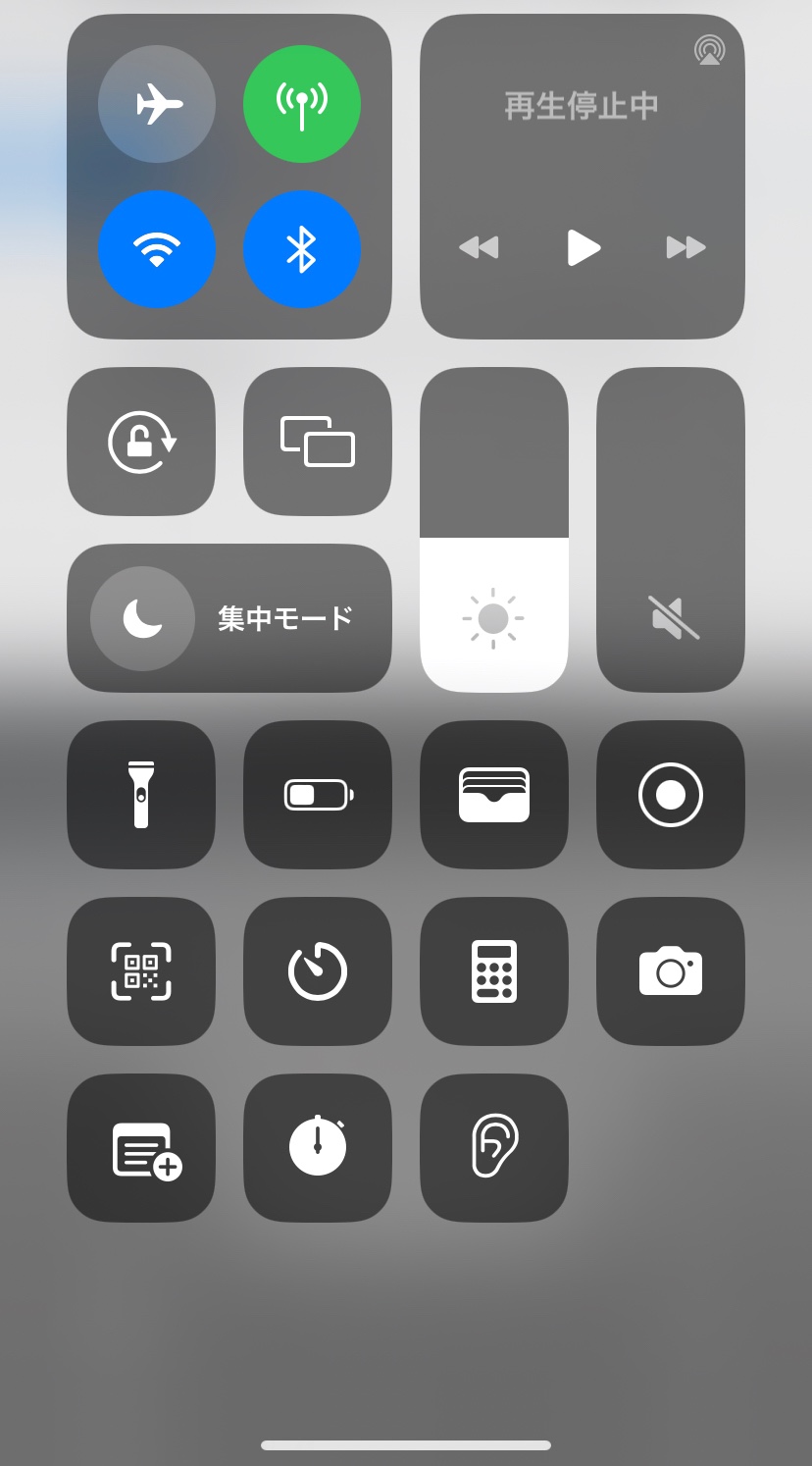Turn on the flashlight
Viewport: 812px width, 1466px height.
coord(141,795)
